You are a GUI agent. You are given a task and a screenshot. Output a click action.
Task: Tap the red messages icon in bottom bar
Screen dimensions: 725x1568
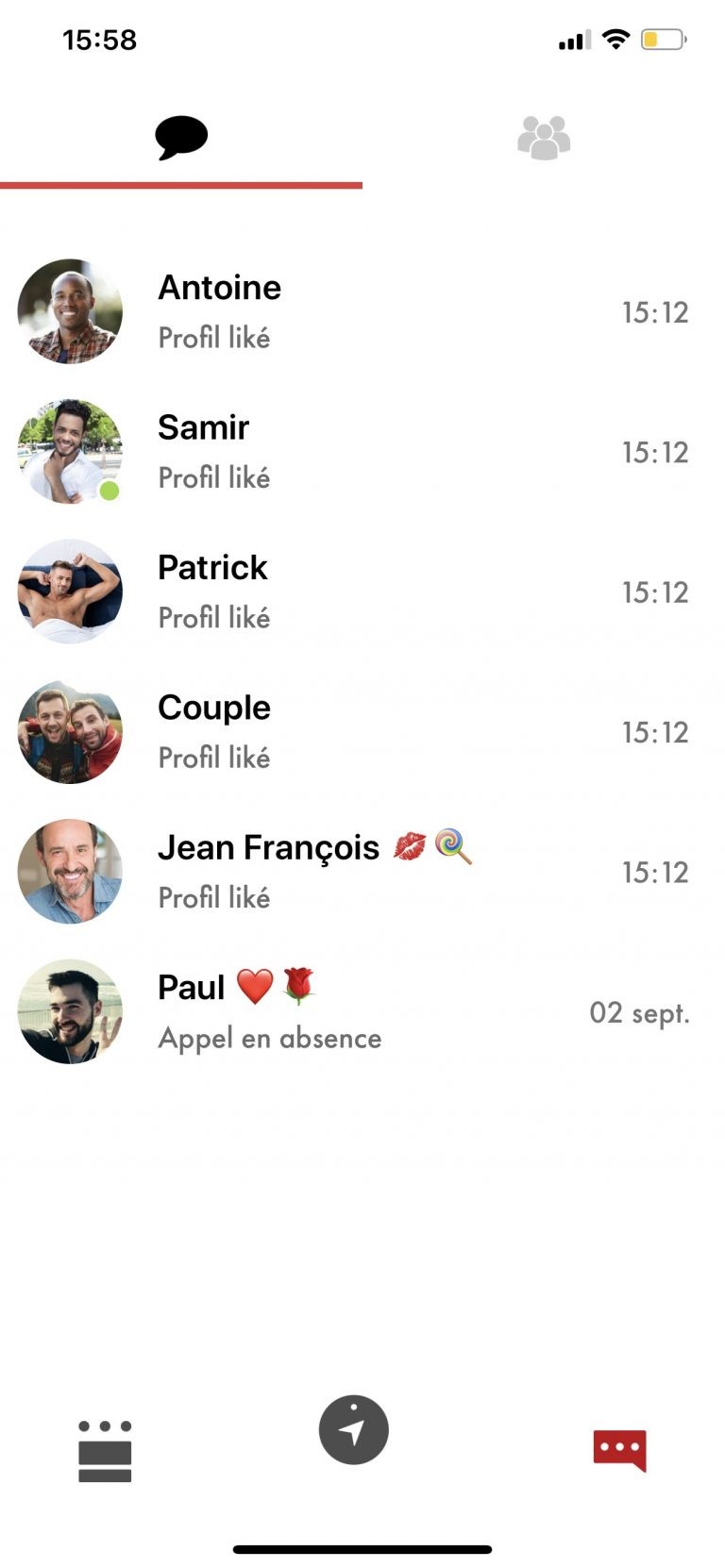coord(619,1450)
